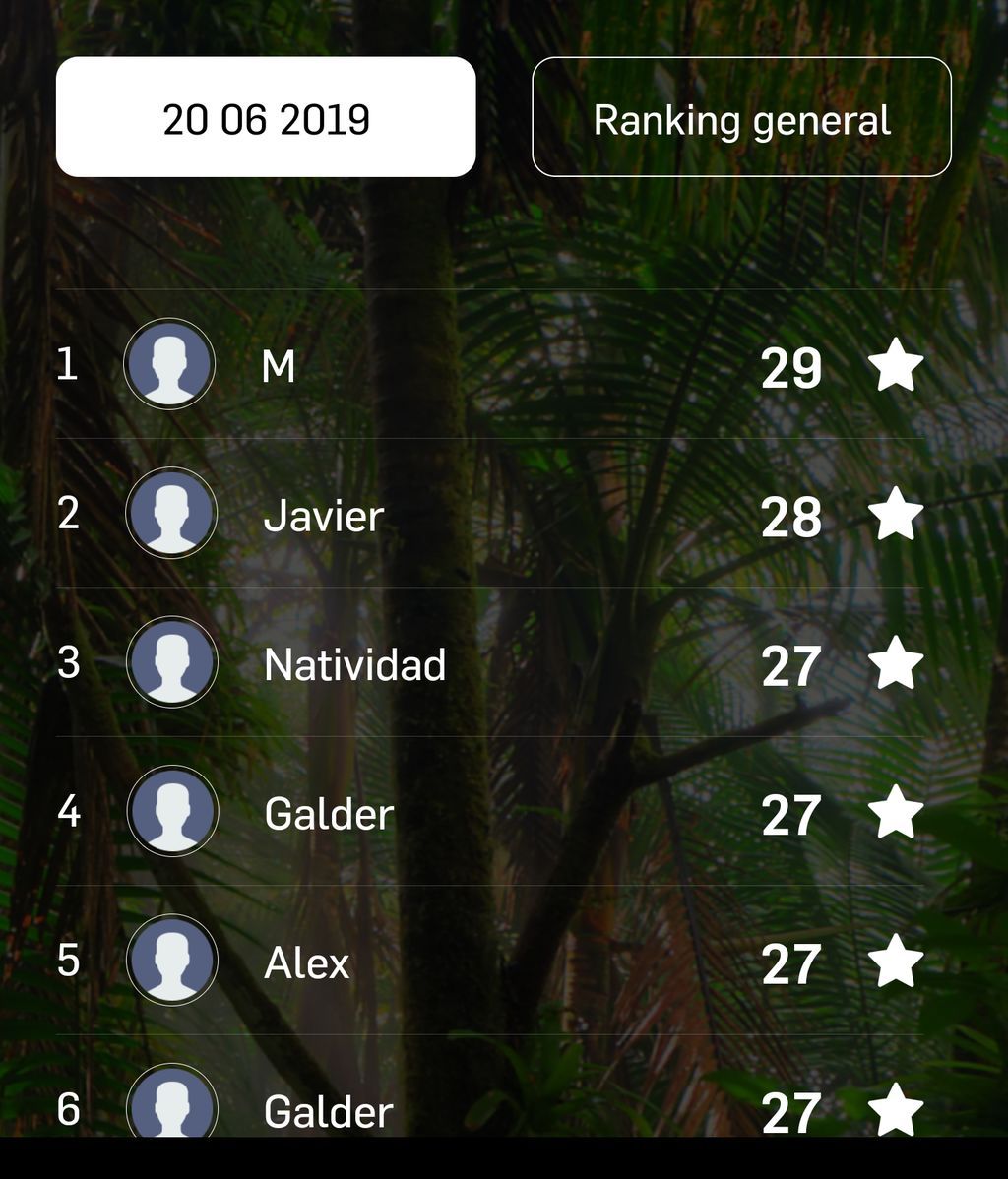Select Javier's name in the ranking list
Viewport: 1008px width, 1179px height.
pos(323,516)
